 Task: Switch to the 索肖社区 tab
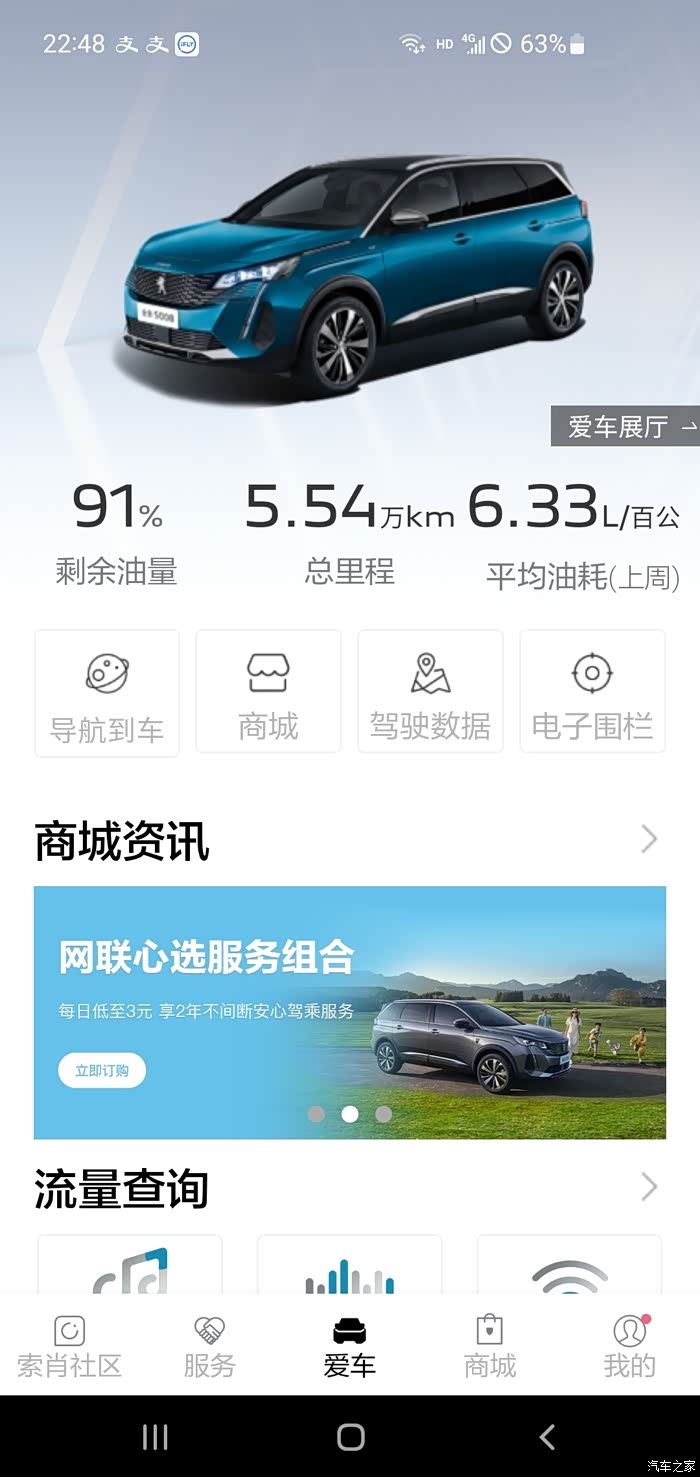pyautogui.click(x=69, y=1346)
